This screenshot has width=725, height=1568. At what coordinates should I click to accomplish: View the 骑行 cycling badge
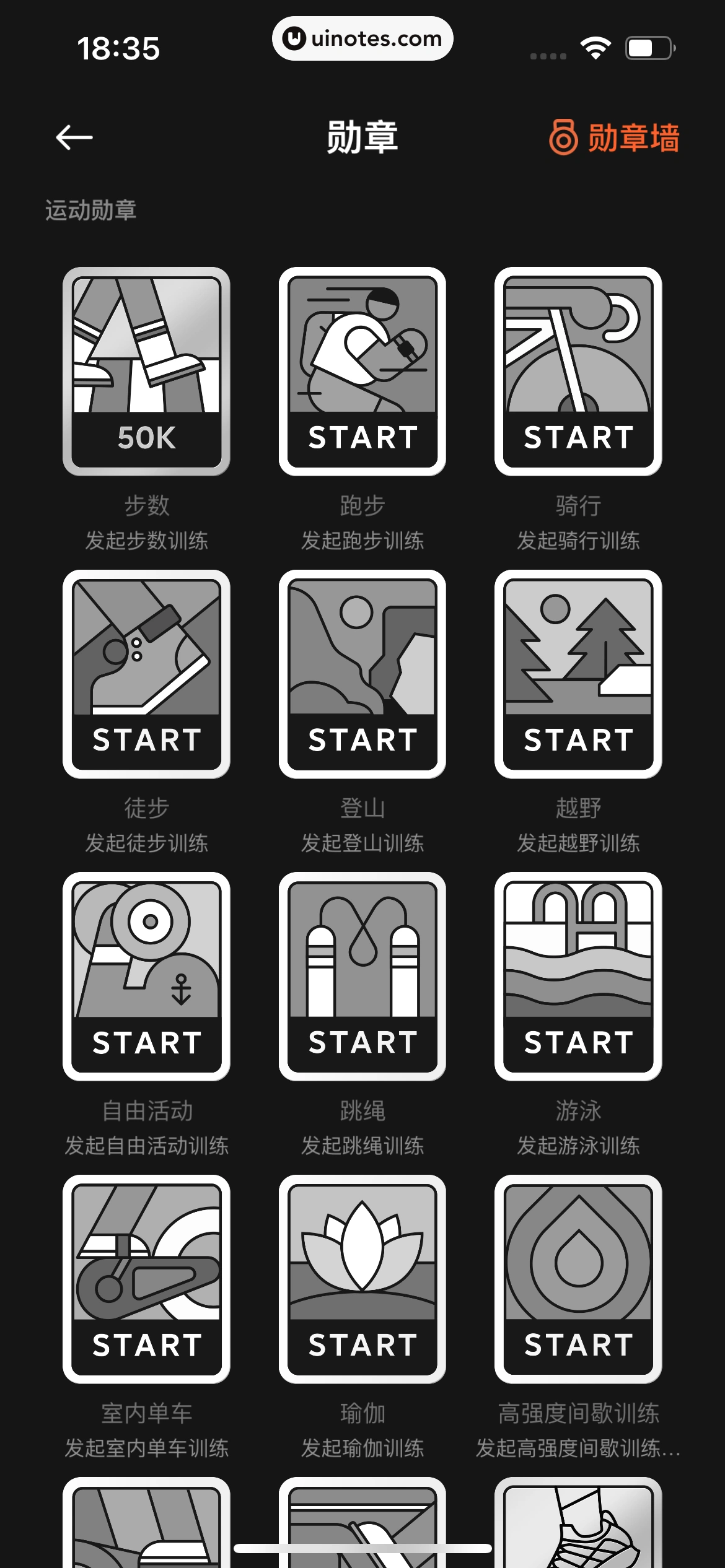coord(578,372)
